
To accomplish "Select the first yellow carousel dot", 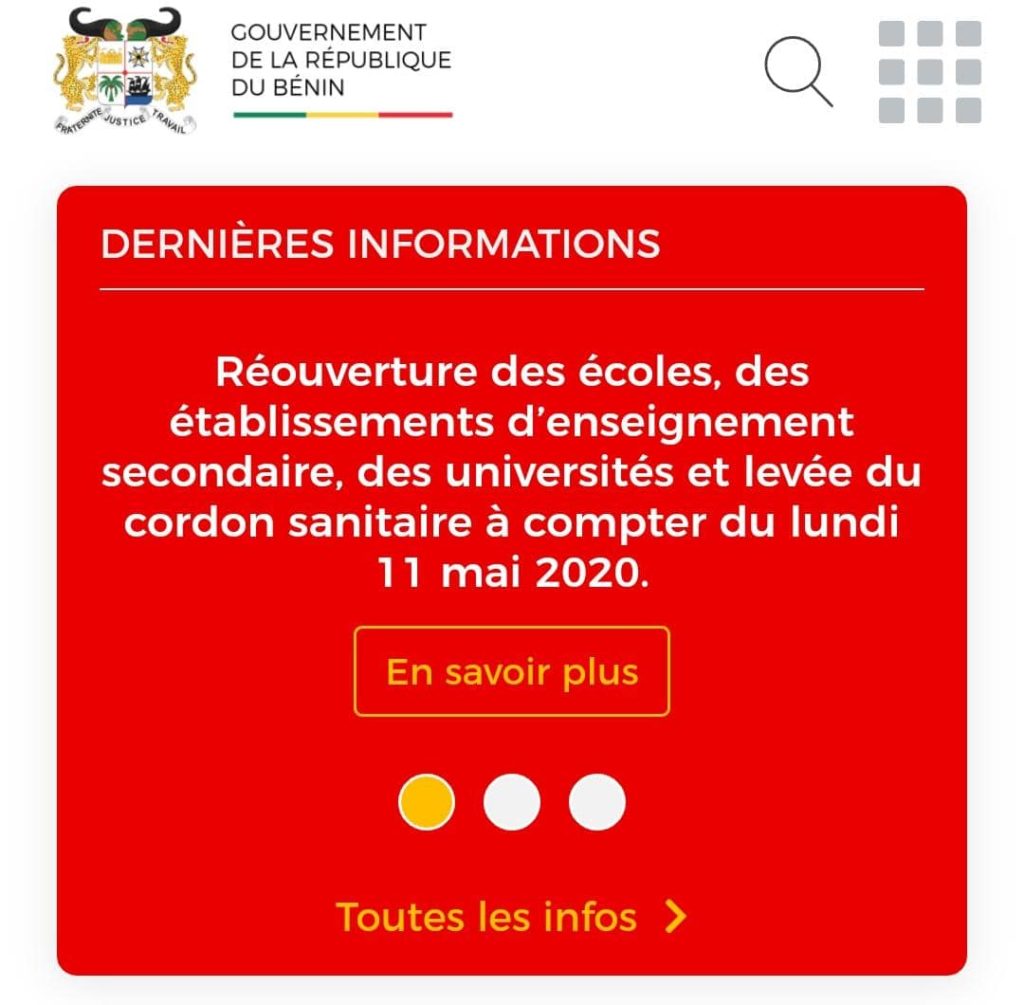I will coord(427,803).
